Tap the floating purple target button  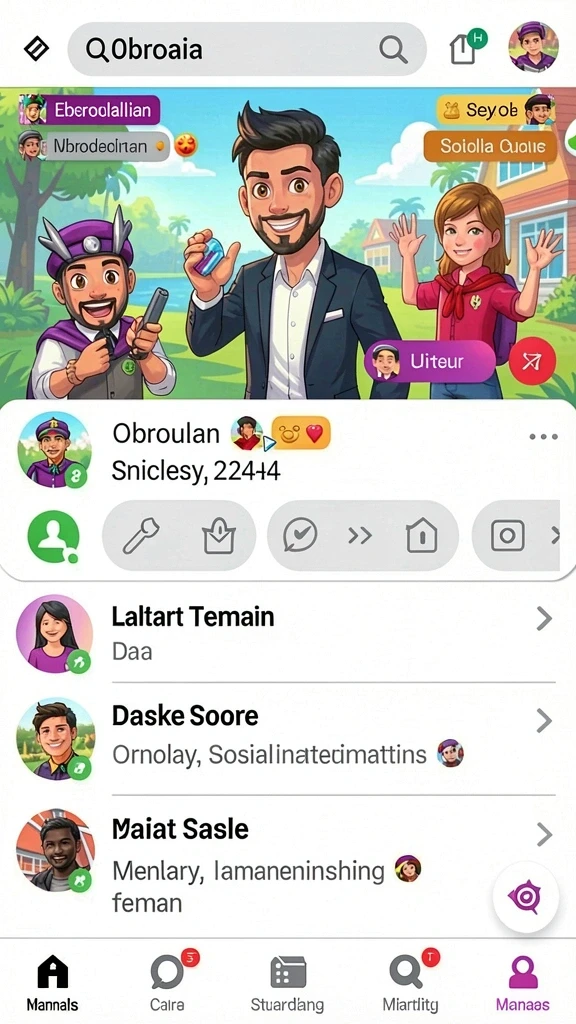(x=526, y=899)
